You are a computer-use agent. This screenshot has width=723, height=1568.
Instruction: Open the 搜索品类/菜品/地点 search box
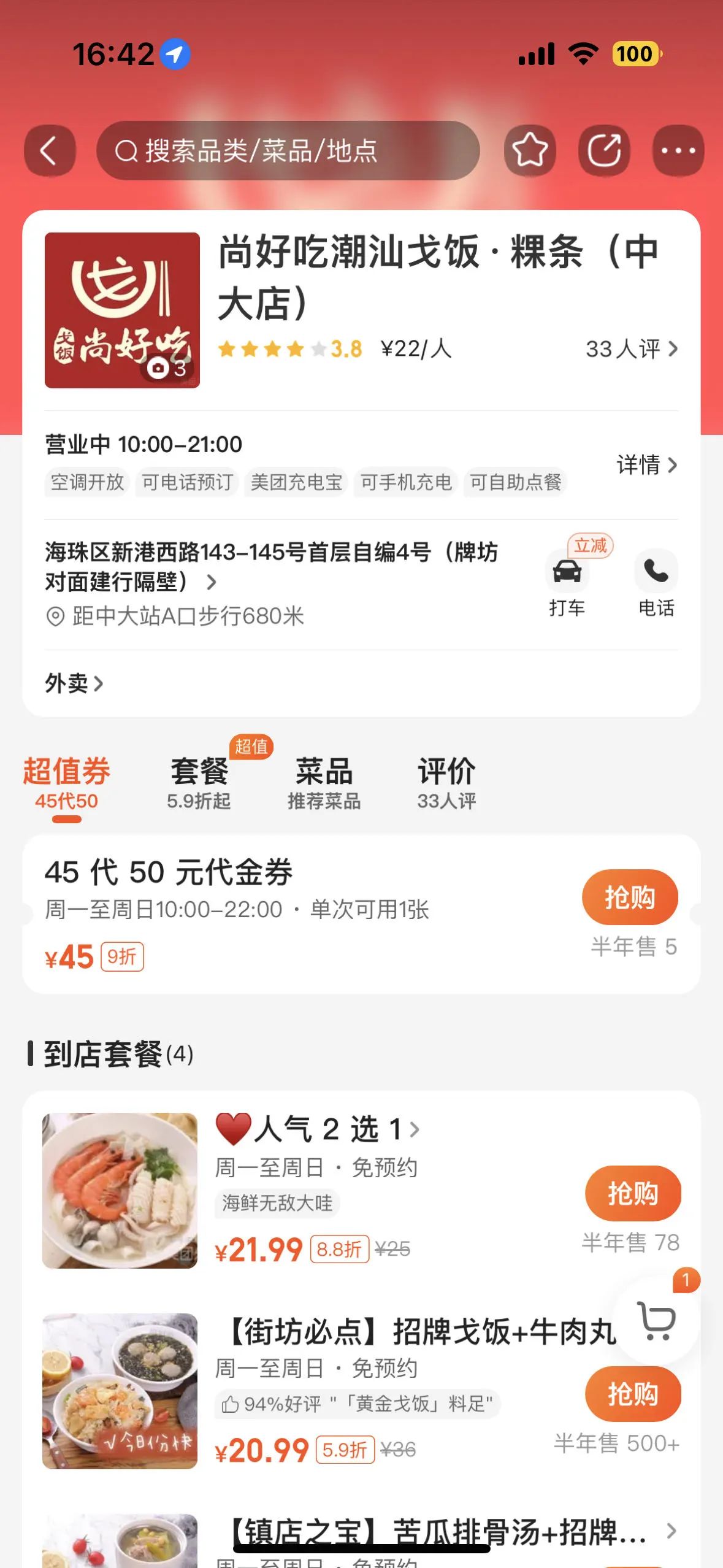pos(288,151)
